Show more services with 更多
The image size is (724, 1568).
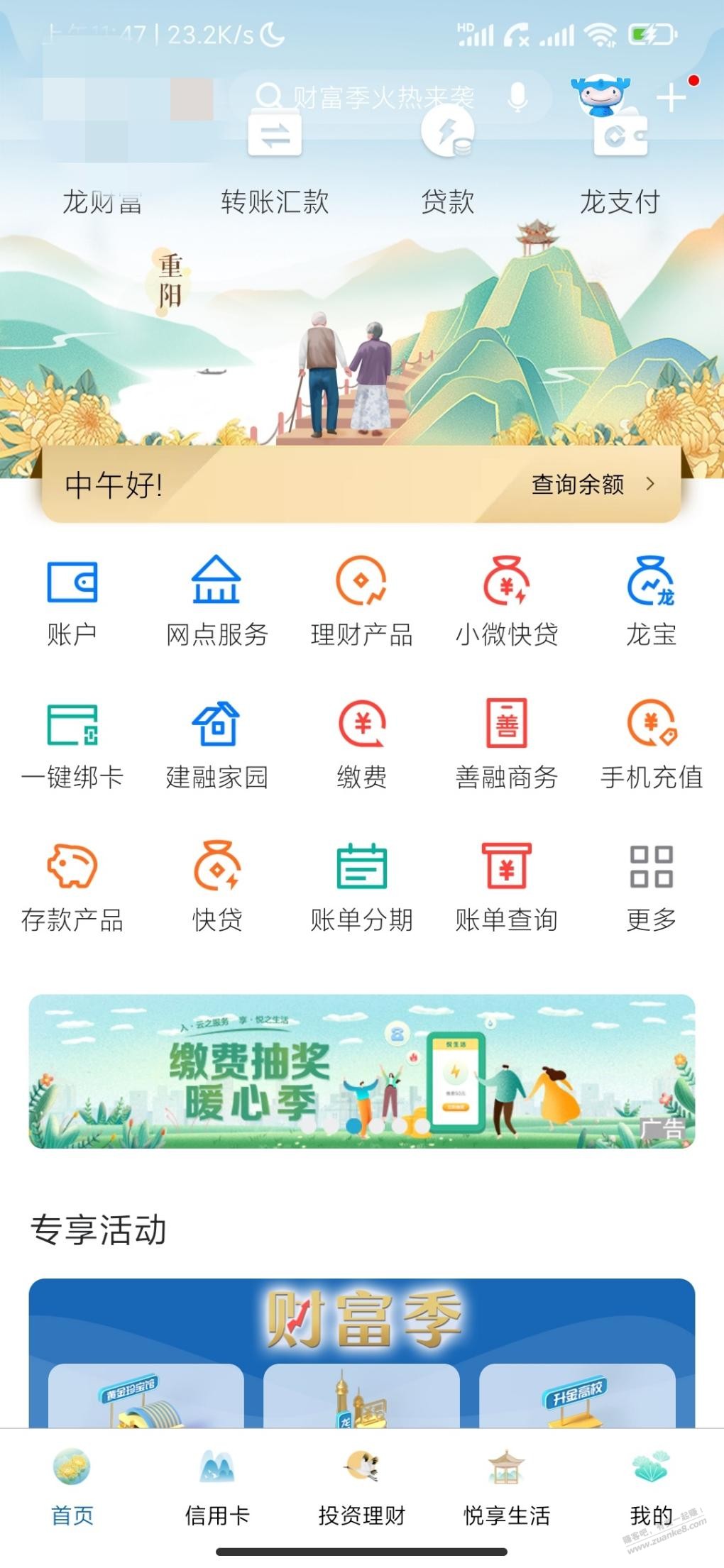click(651, 887)
